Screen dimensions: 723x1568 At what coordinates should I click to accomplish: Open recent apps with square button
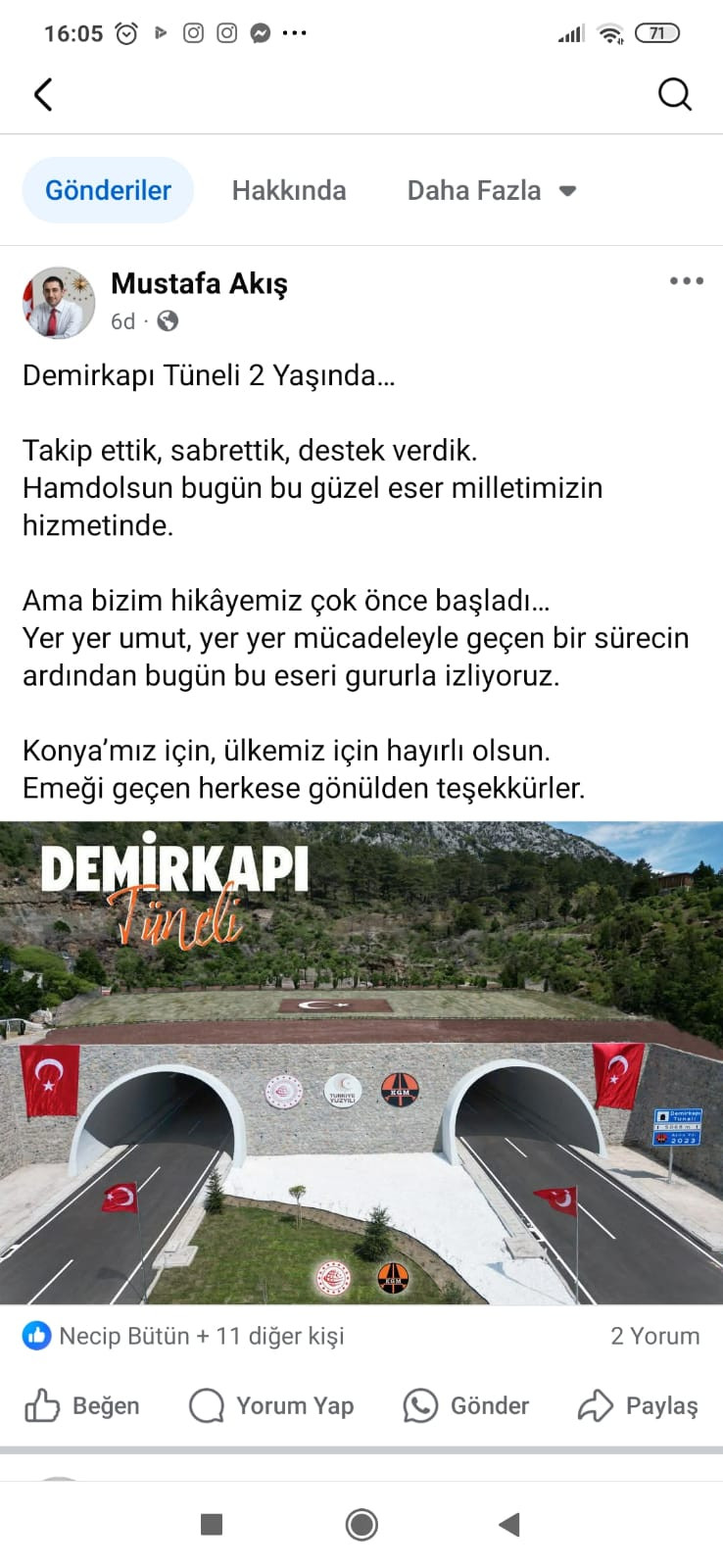pos(211,1524)
